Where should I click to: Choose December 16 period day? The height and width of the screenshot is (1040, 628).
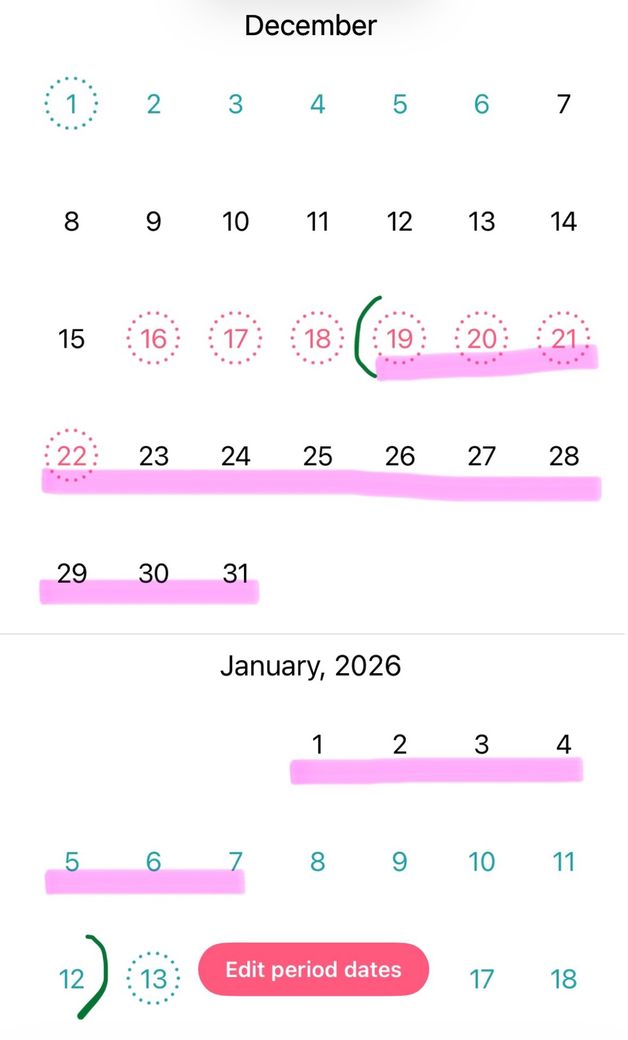point(153,339)
